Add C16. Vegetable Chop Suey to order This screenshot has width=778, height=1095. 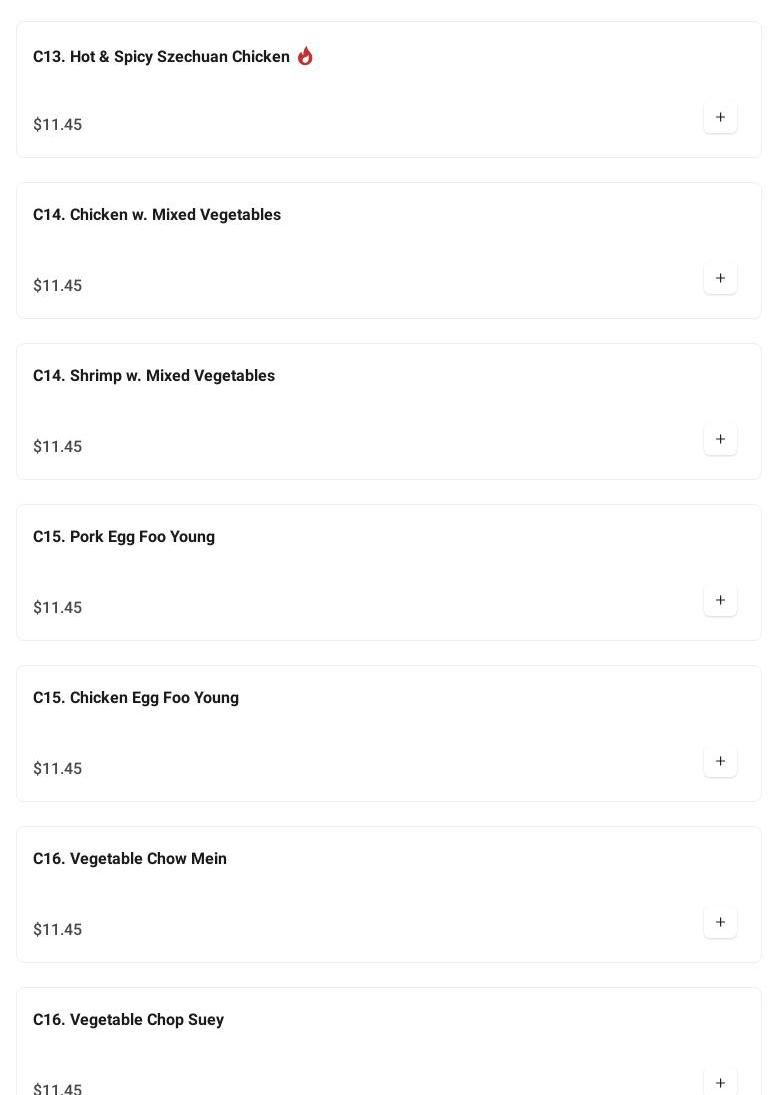[720, 1083]
